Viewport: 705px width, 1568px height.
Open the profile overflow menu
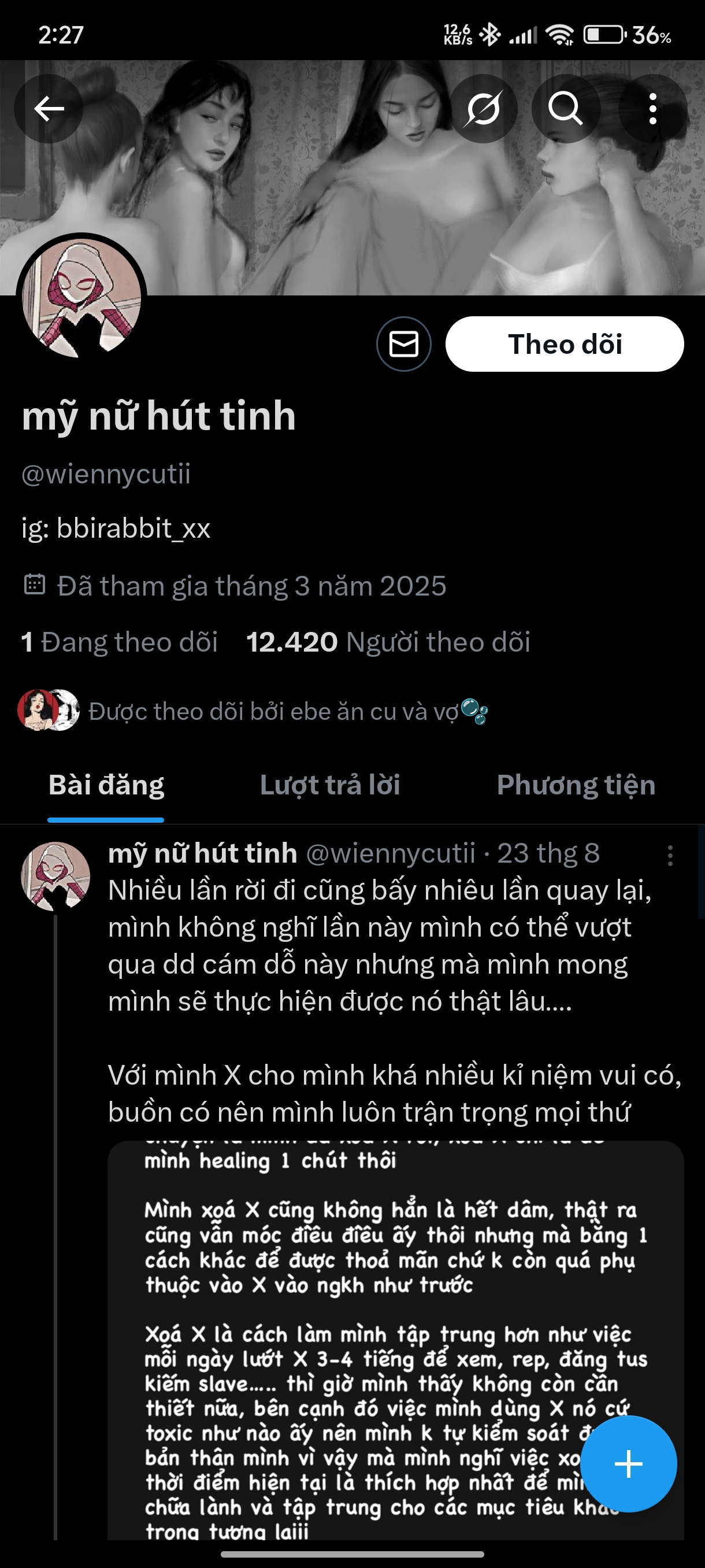pos(652,109)
